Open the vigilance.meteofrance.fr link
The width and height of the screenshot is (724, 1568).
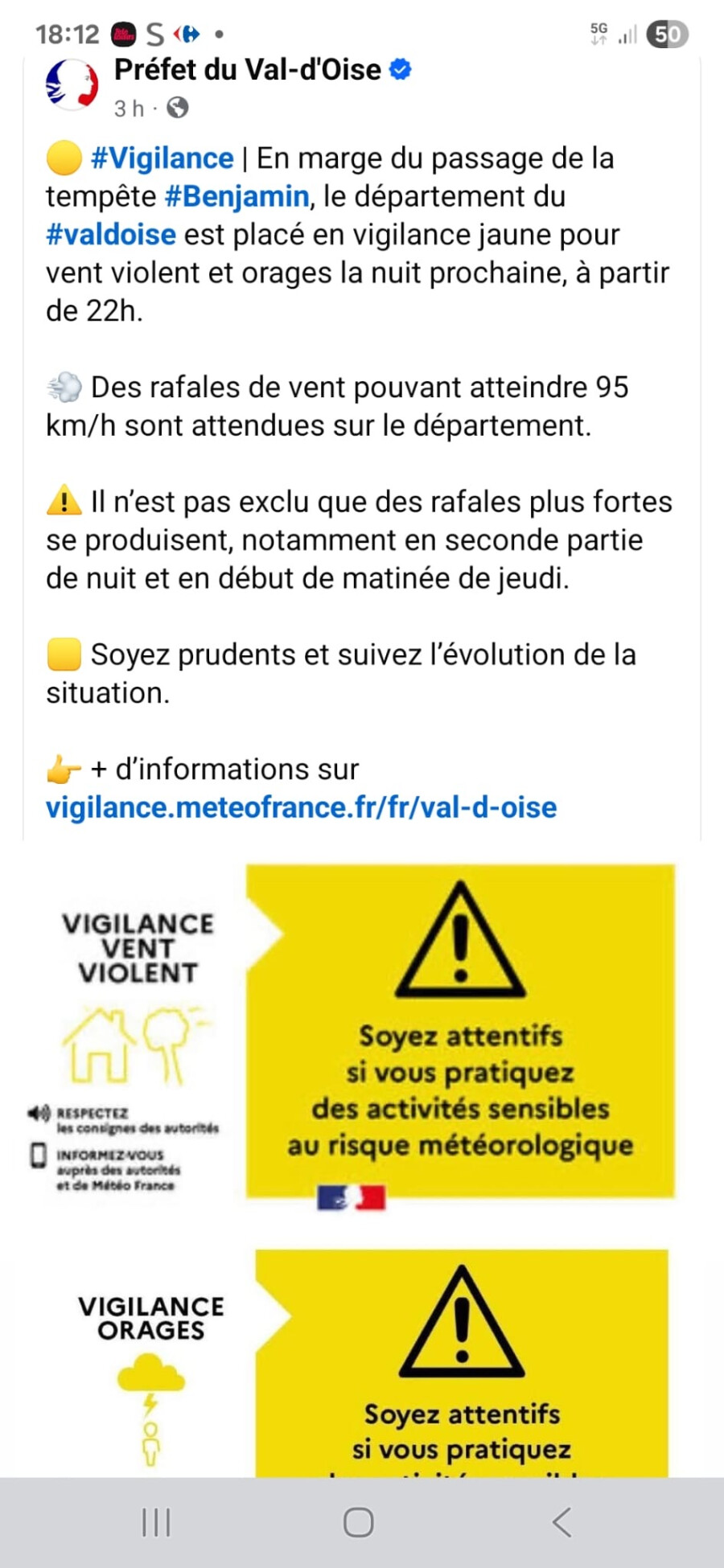click(301, 807)
